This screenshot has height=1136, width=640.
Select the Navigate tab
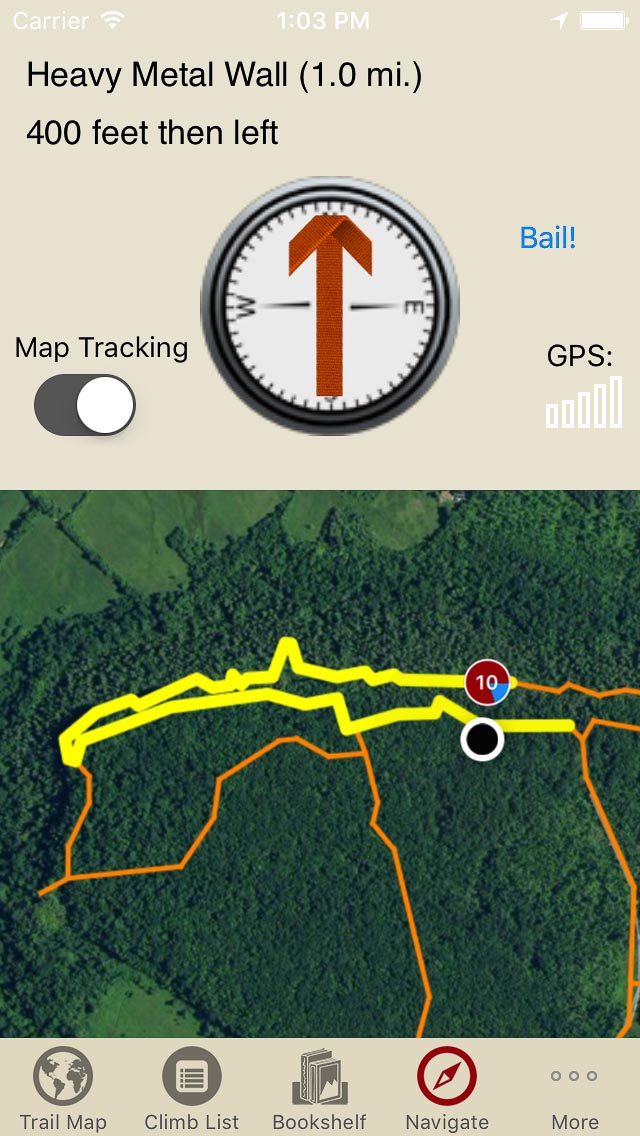447,1088
